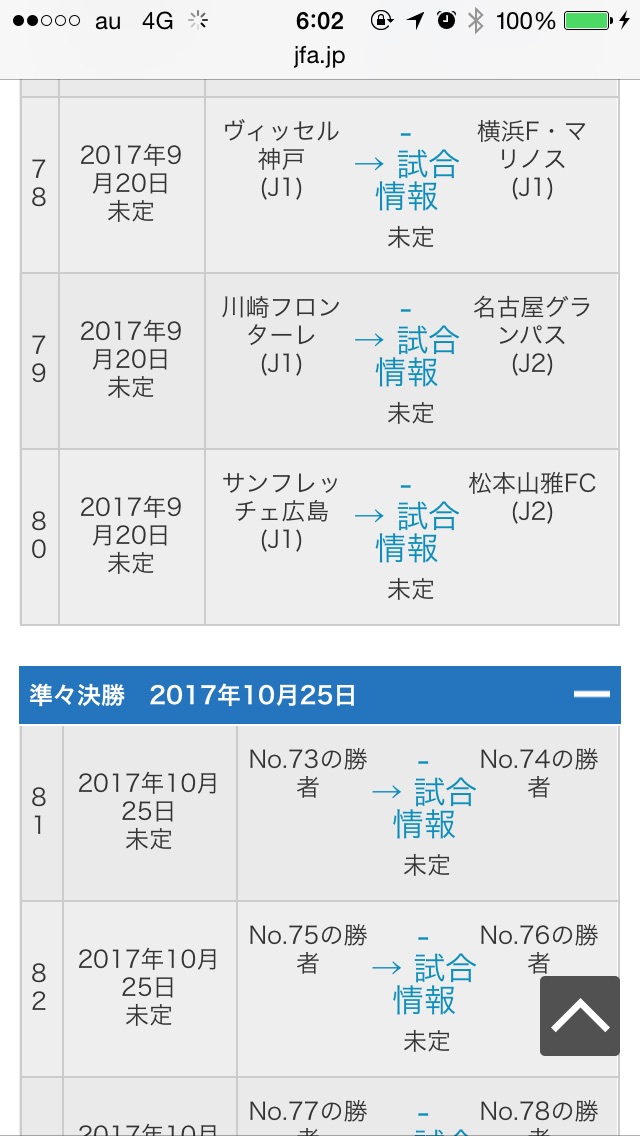Open match info link for match 79
This screenshot has width=640, height=1136.
click(407, 356)
